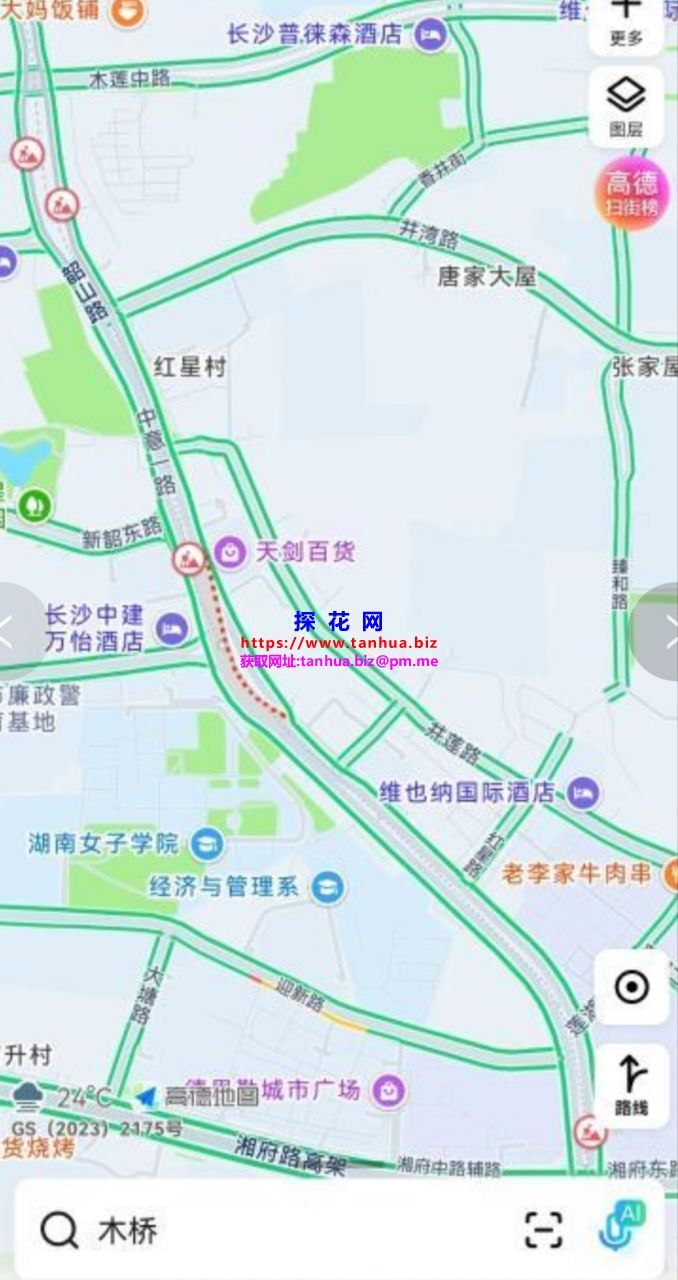Screen dimensions: 678x1280
Task: Select the 德思勤城市广场 mall marker
Action: (388, 1091)
